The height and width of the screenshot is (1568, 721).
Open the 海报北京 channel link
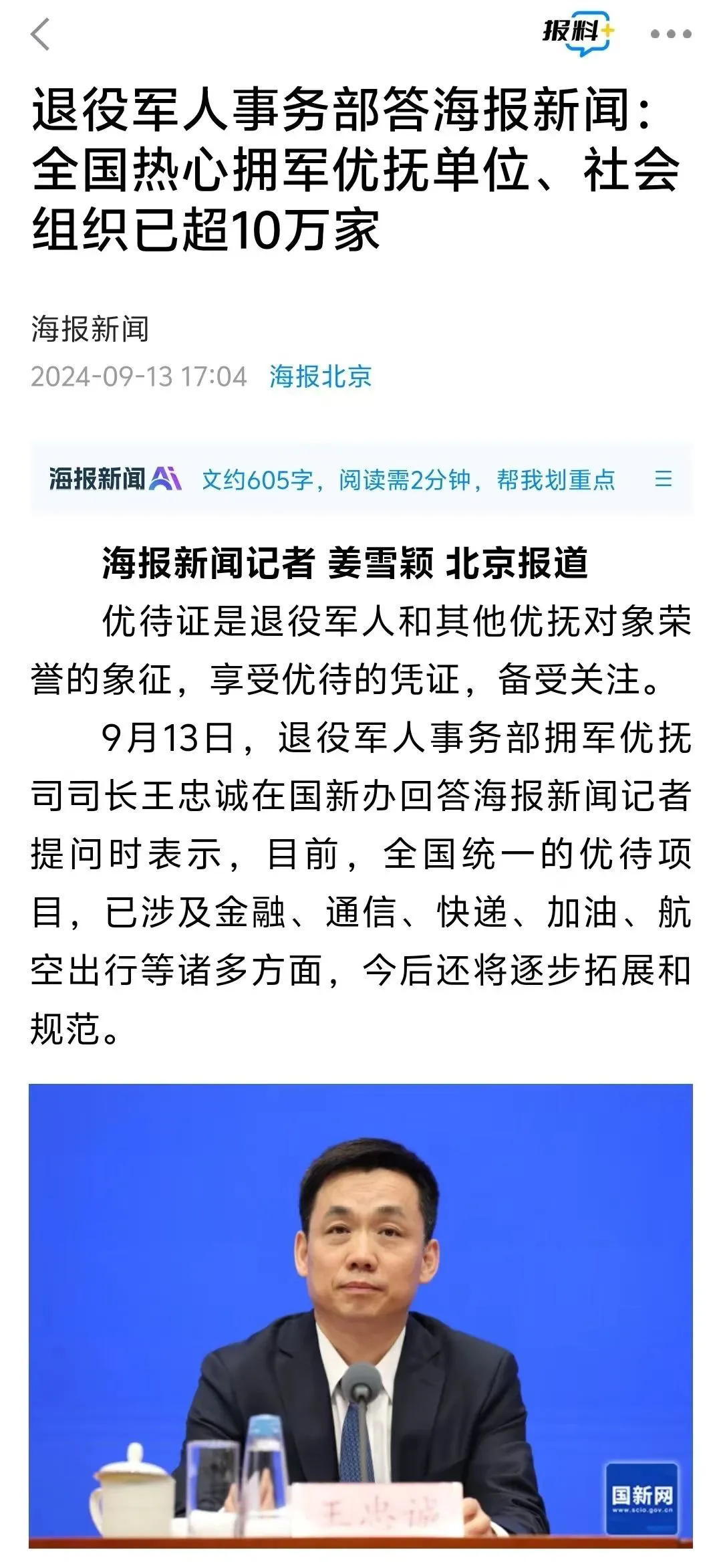[320, 376]
